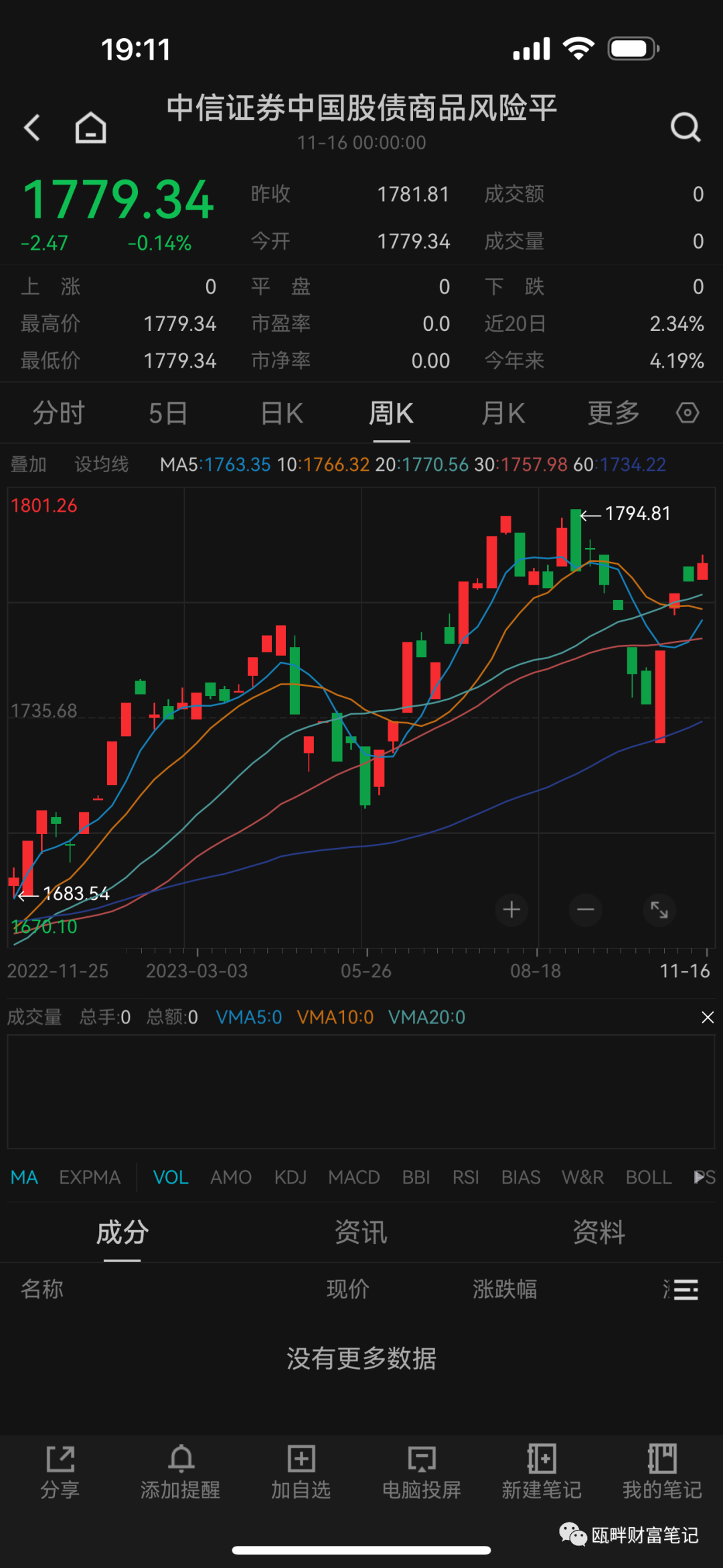Close the 成交量 volume panel
723x1568 pixels.
pos(708,1017)
